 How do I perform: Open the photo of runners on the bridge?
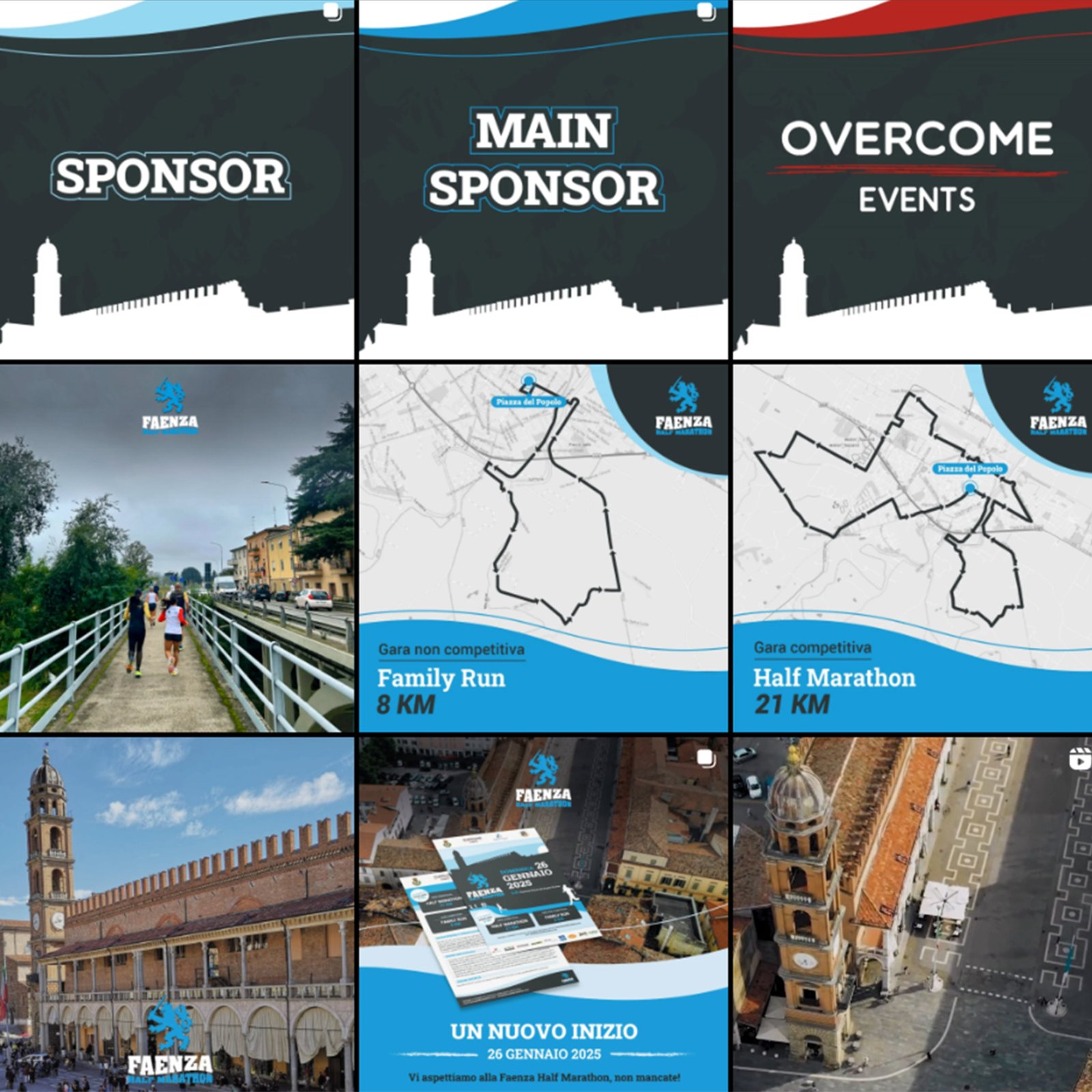pos(177,547)
